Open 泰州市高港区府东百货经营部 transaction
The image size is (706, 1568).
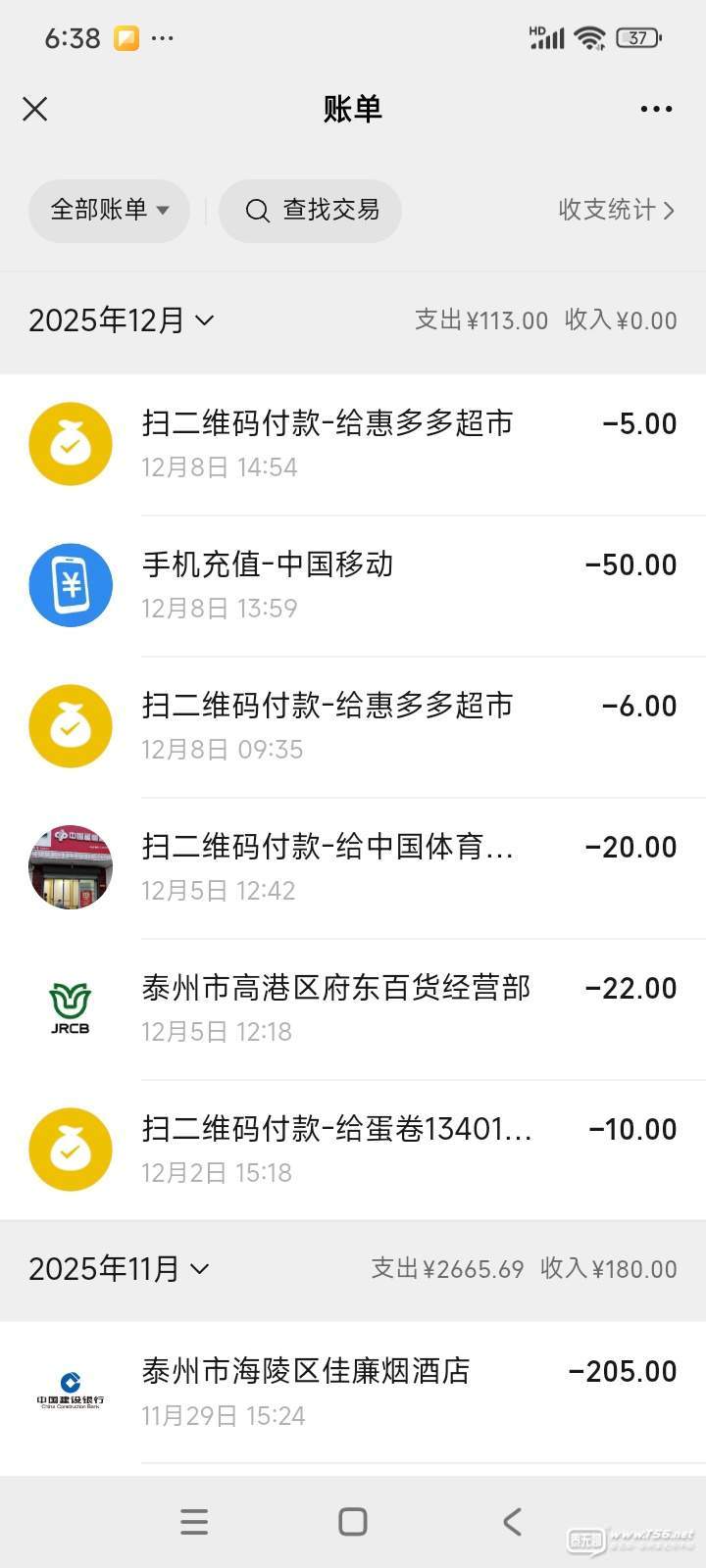[x=353, y=1008]
